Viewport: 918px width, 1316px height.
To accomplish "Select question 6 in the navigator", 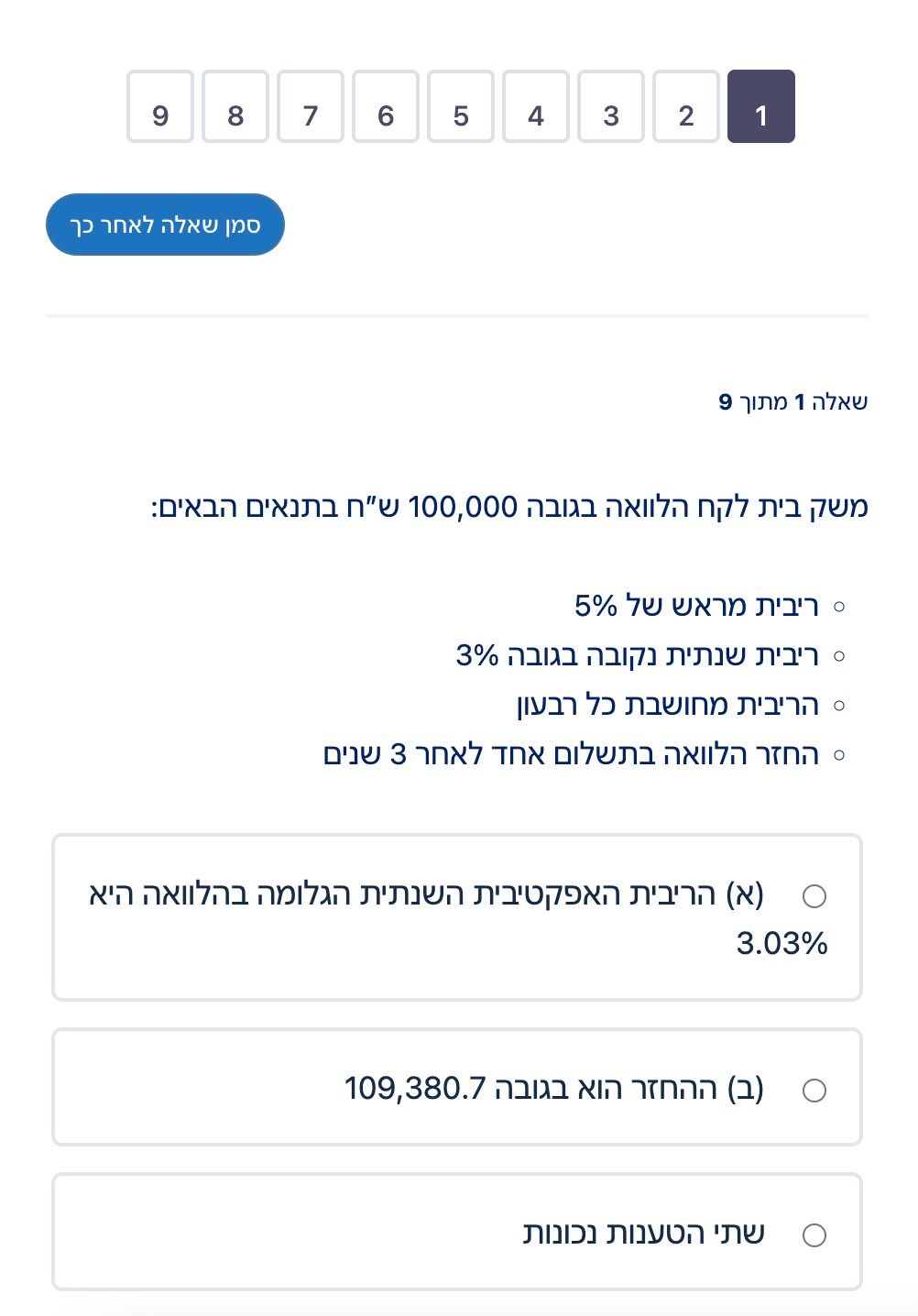I will (385, 106).
